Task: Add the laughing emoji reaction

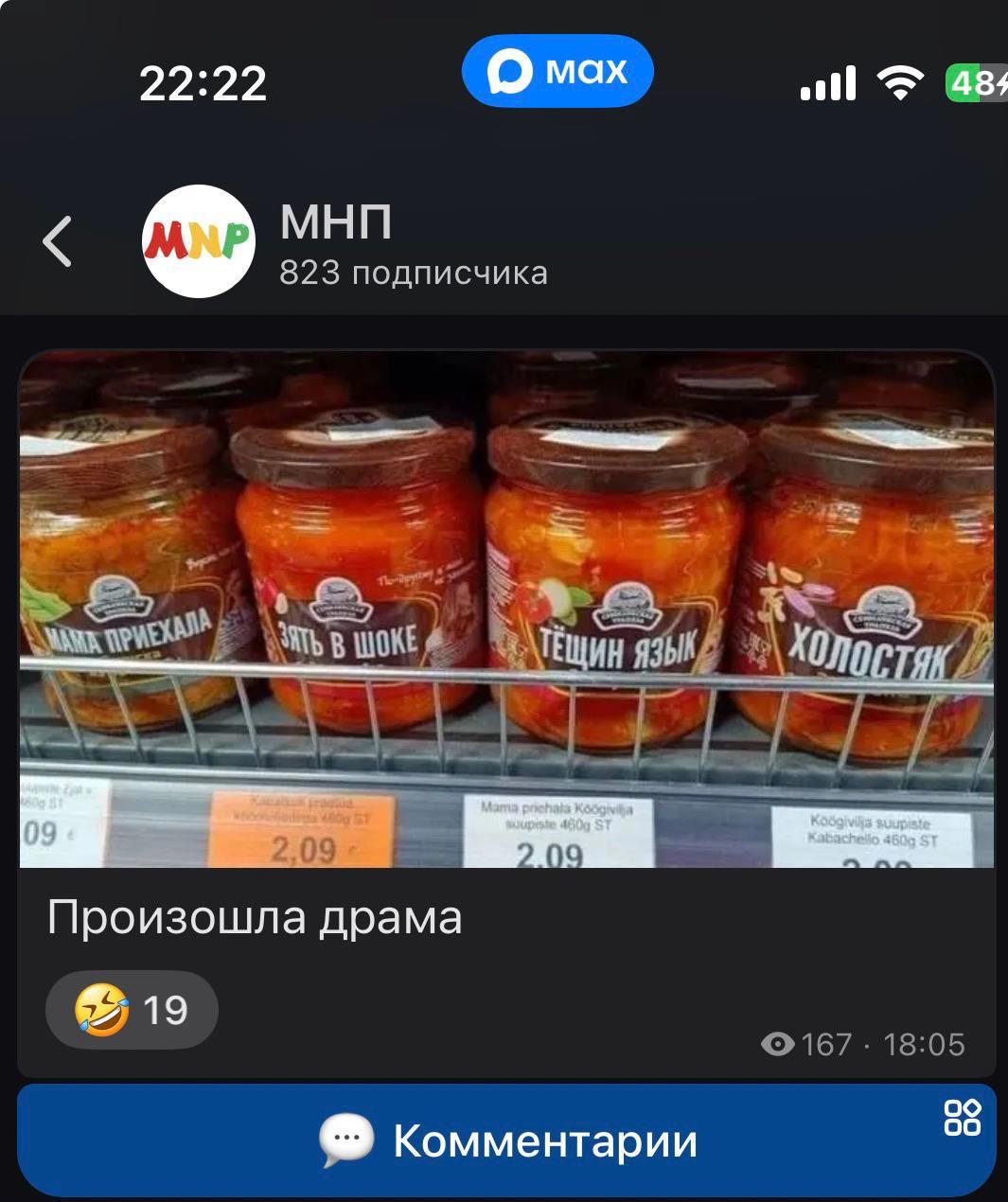Action: (x=132, y=1010)
